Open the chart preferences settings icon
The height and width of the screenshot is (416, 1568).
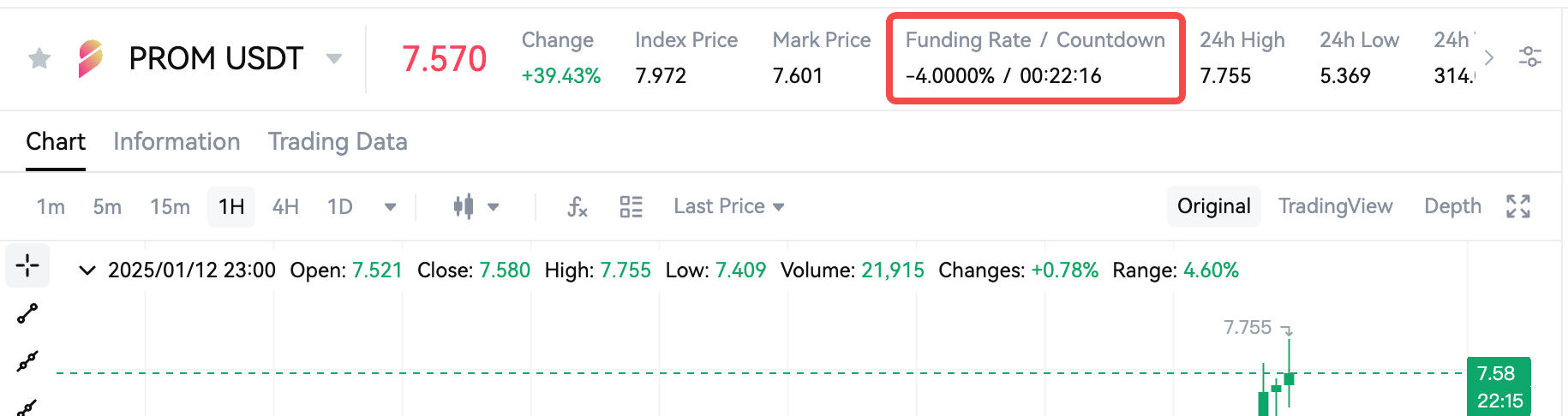1529,57
